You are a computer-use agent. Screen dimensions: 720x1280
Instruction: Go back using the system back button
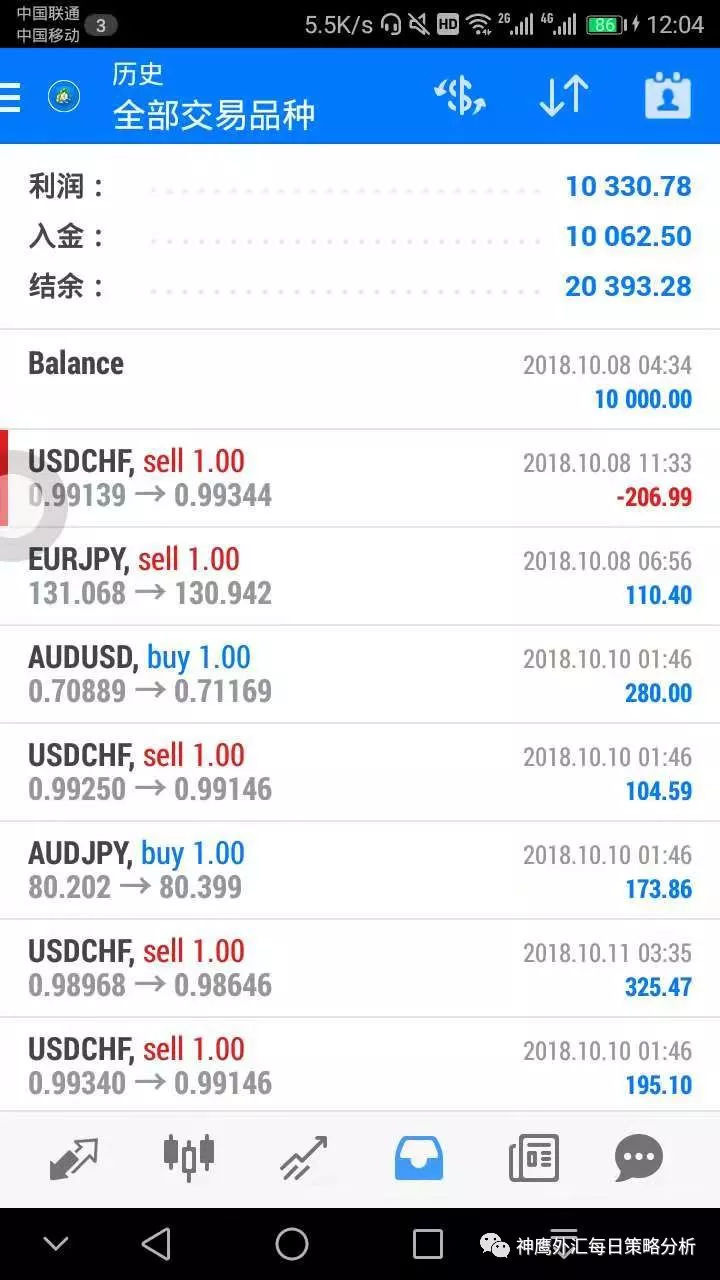156,1244
